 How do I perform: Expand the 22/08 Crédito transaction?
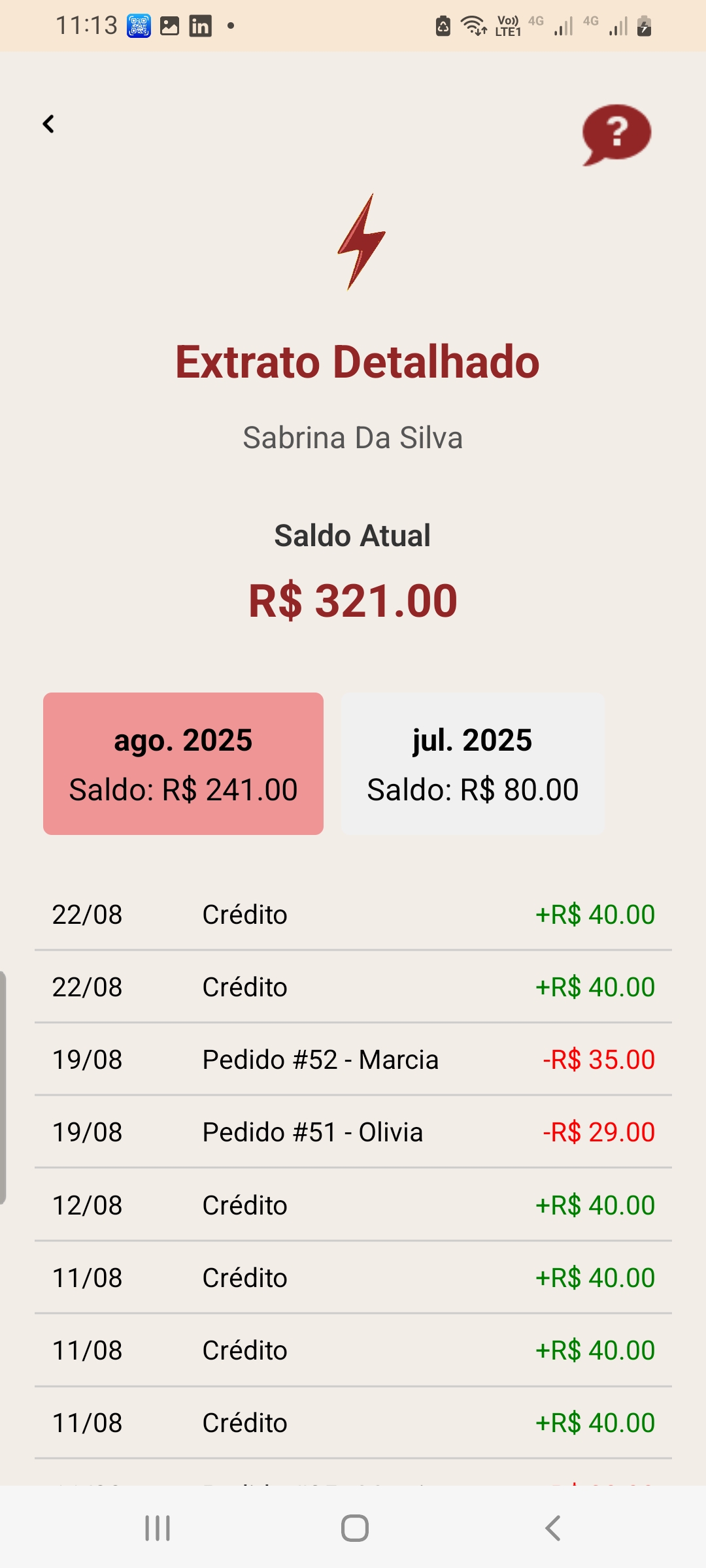click(x=353, y=915)
